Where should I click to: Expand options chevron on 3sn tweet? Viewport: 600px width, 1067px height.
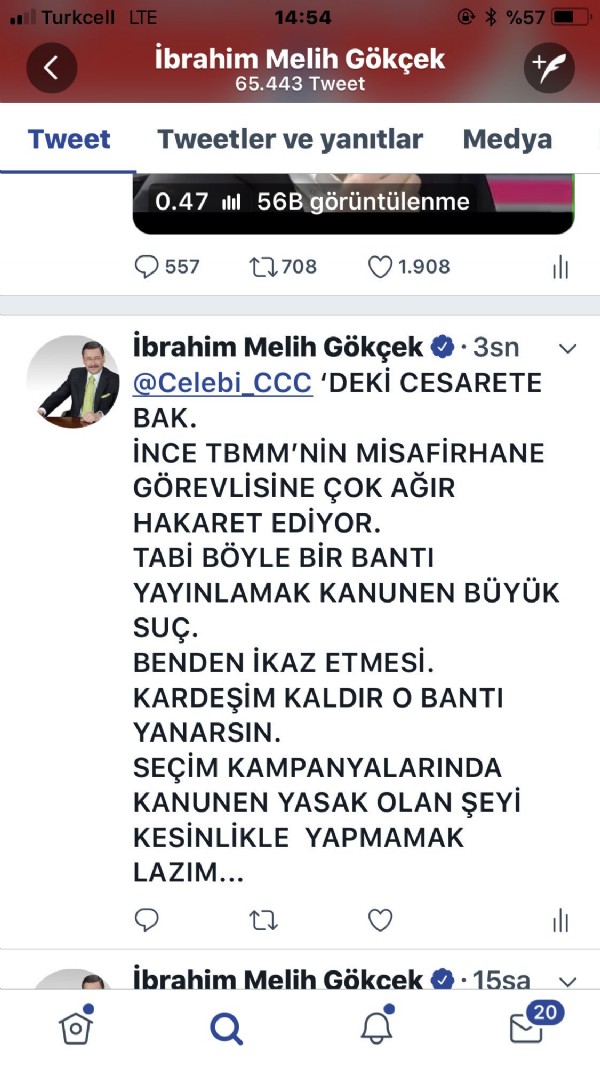click(x=567, y=348)
